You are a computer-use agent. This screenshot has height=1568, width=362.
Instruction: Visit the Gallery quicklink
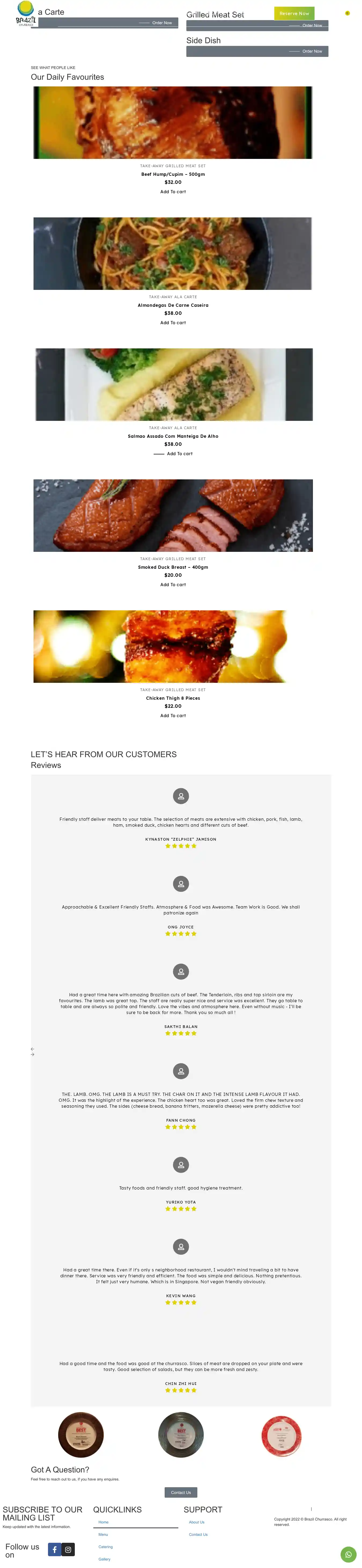(104, 1559)
